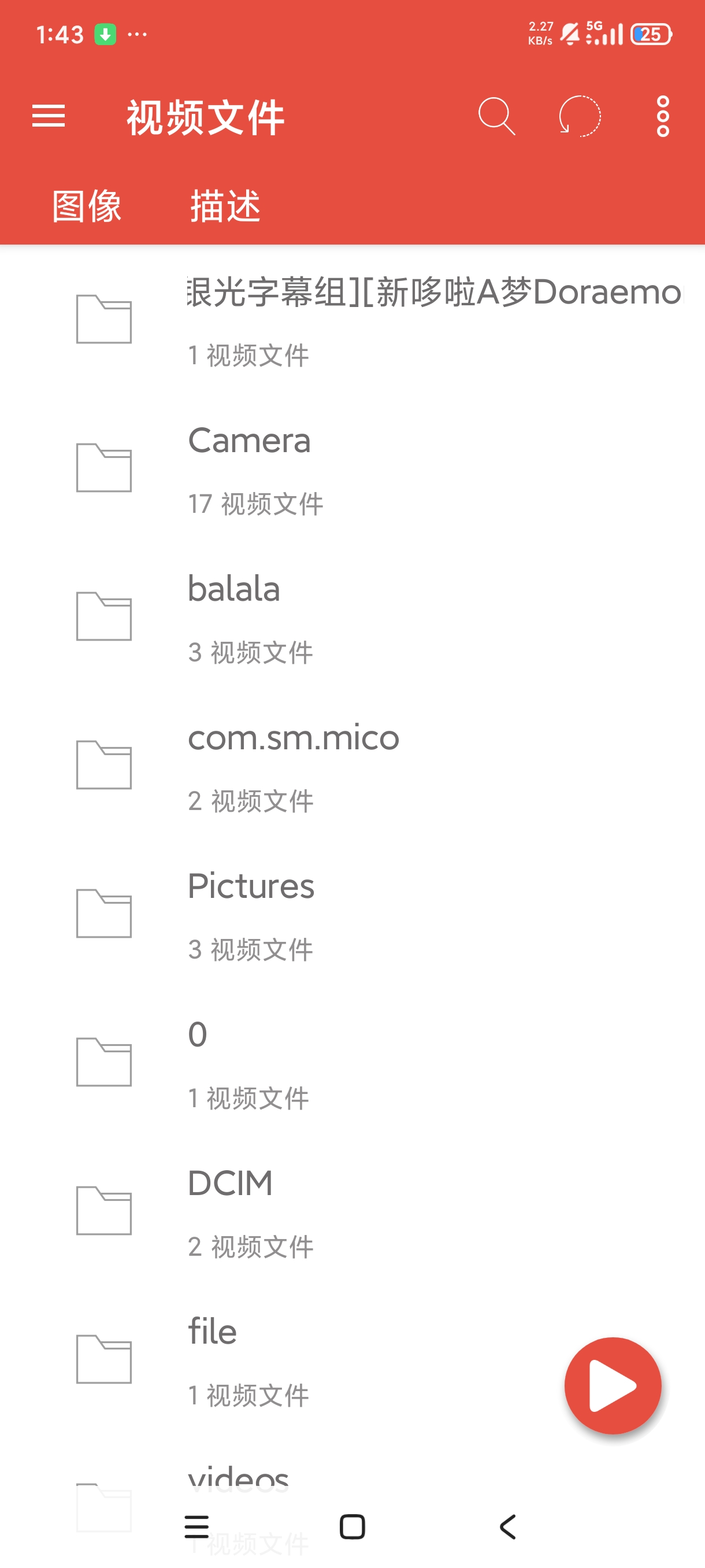Open the 新哆啦A梦Doraemon folder
This screenshot has width=705, height=1568.
365,320
